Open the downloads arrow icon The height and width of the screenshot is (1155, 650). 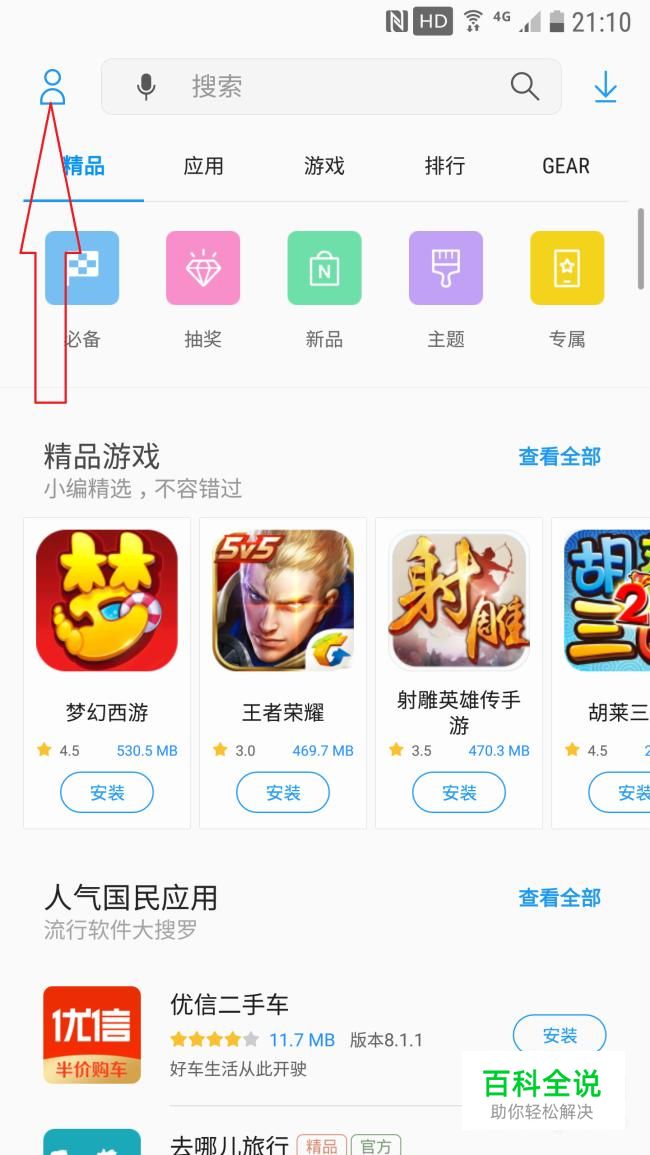pyautogui.click(x=605, y=87)
